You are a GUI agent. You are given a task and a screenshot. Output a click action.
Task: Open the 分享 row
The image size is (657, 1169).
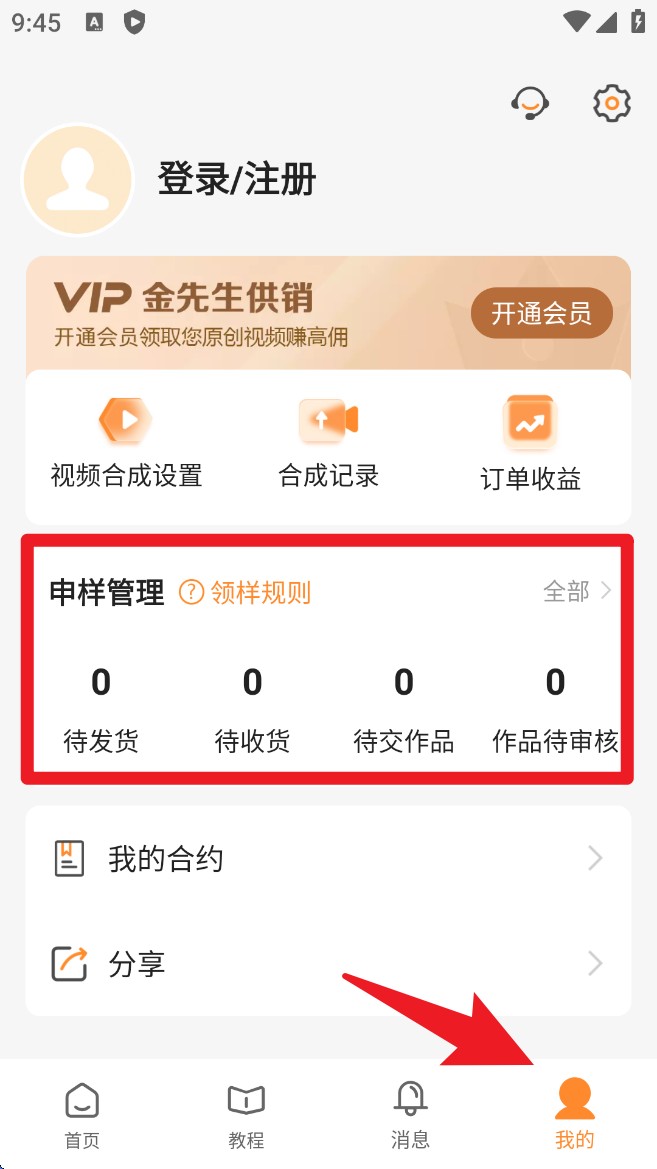[328, 964]
